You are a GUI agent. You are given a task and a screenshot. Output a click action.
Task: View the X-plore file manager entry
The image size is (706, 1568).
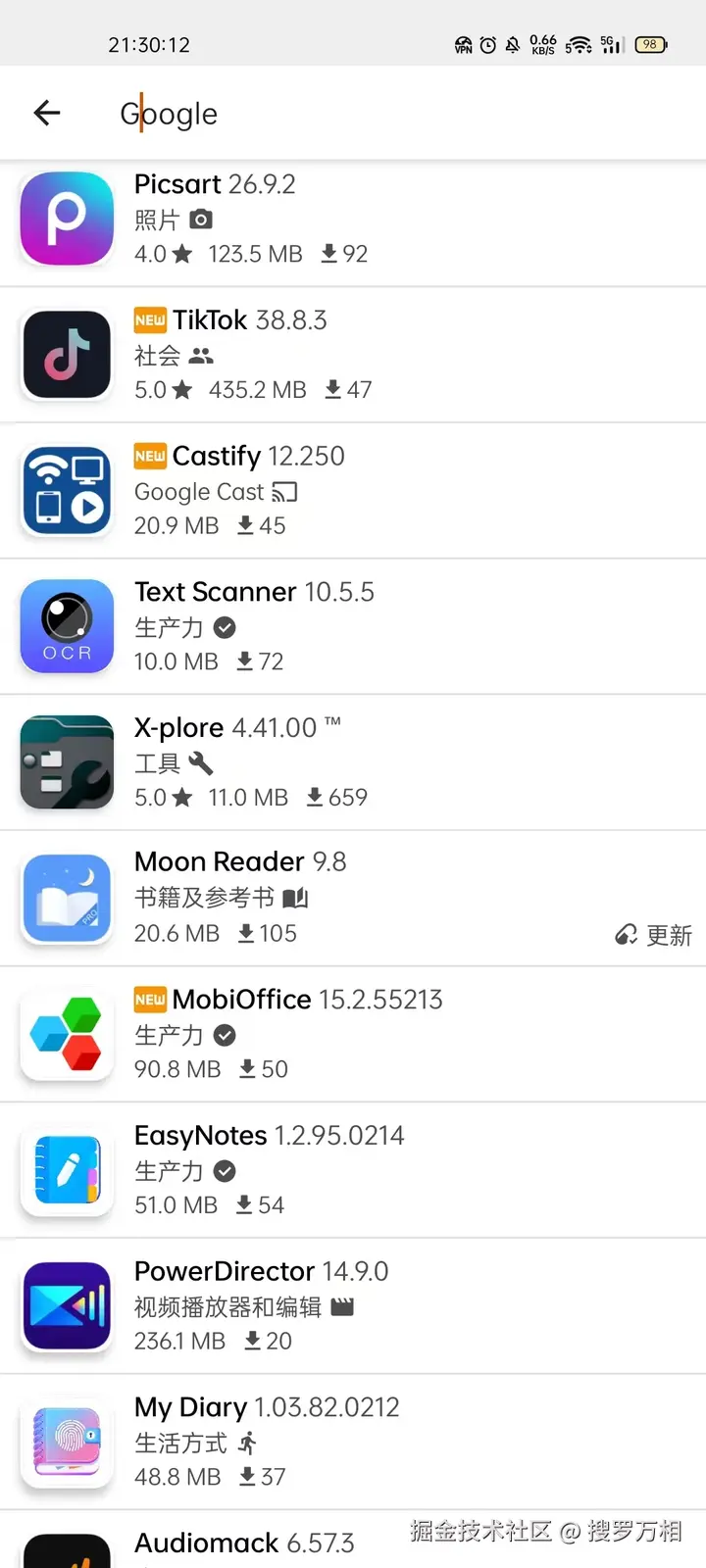[x=353, y=762]
